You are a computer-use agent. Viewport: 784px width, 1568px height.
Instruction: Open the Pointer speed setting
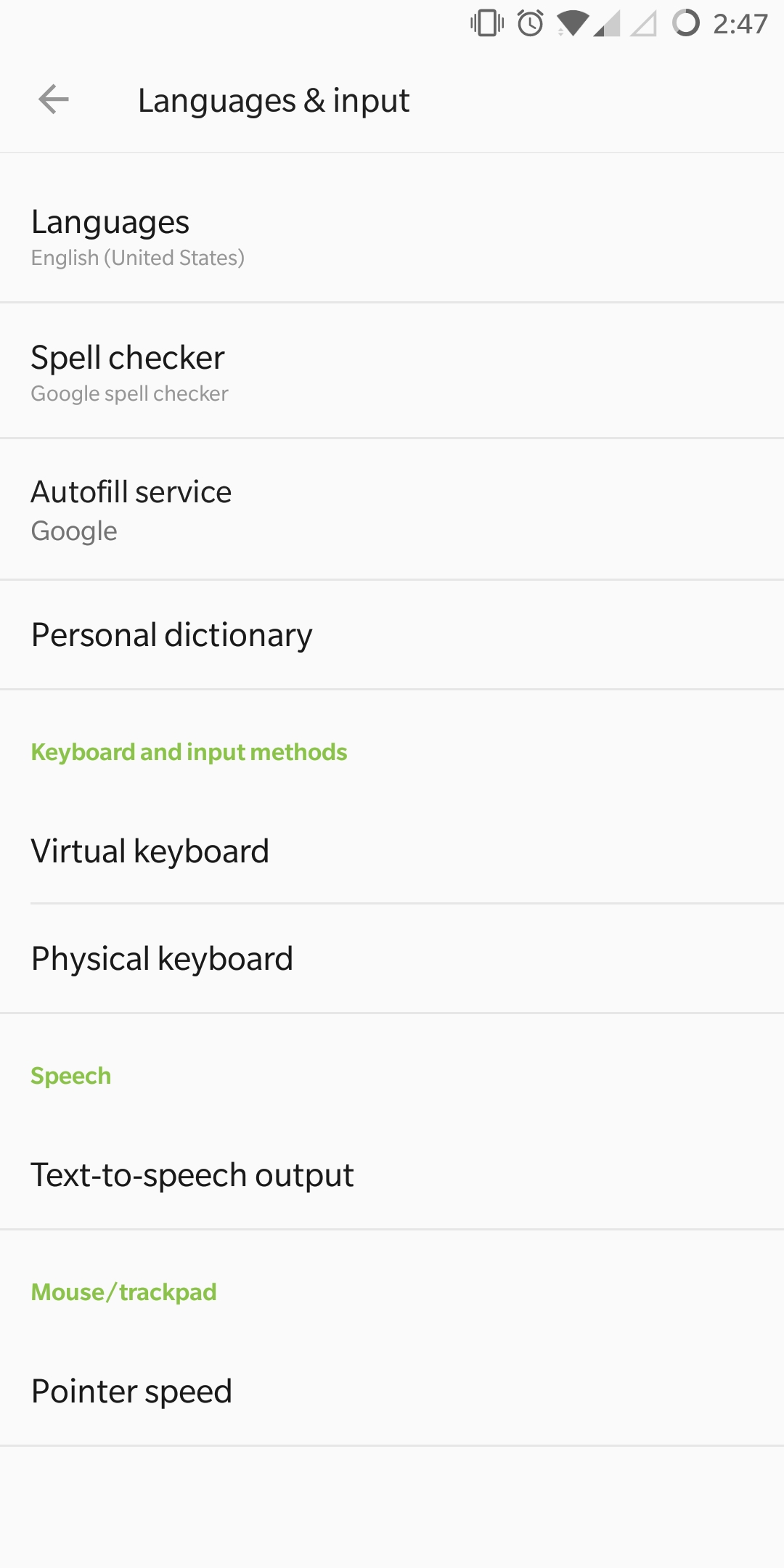[392, 1391]
